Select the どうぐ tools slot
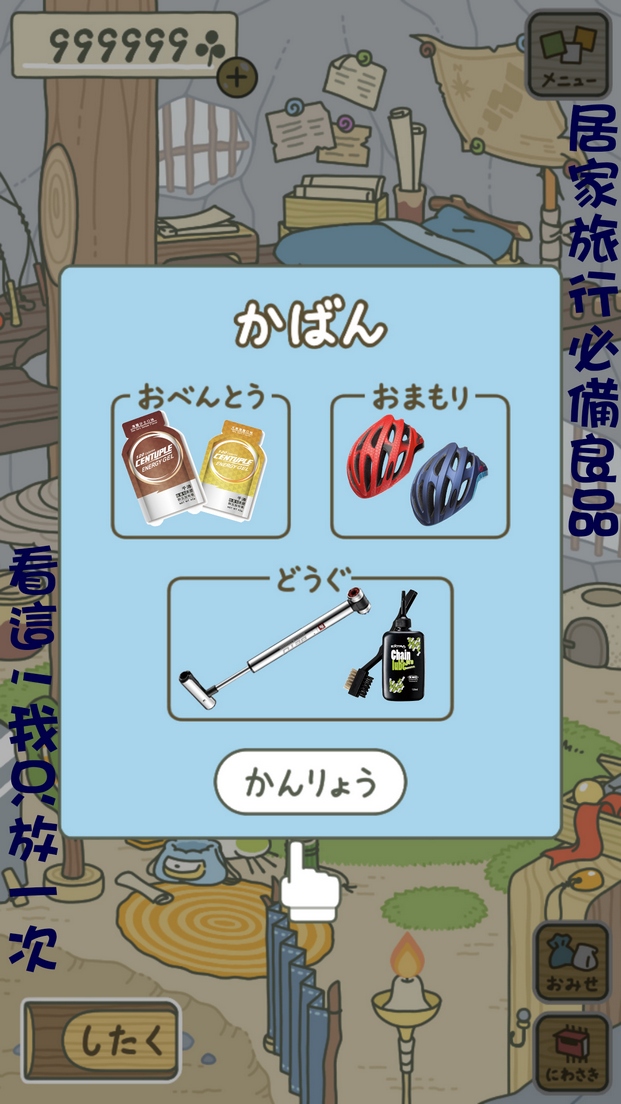 [x=310, y=650]
